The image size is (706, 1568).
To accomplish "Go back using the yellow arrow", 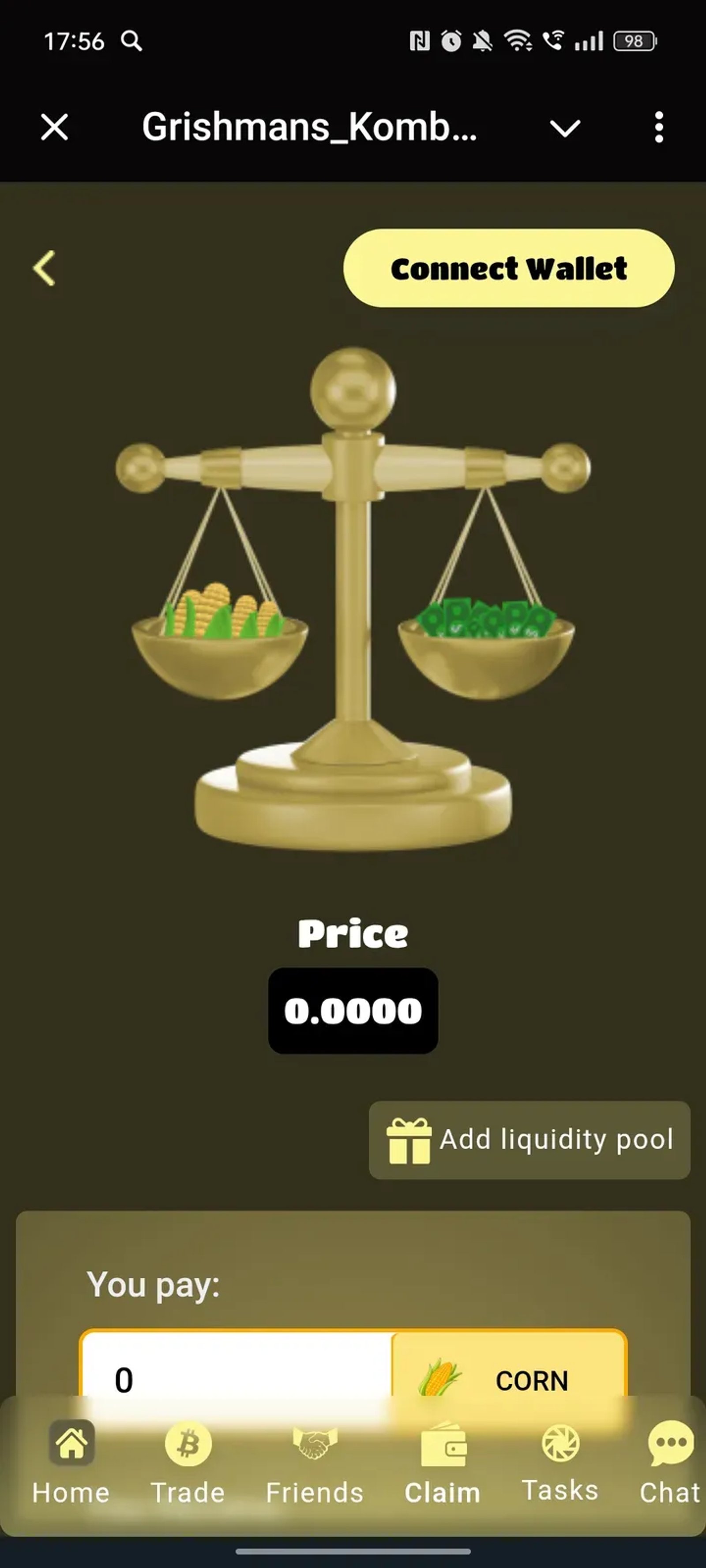I will coord(45,268).
